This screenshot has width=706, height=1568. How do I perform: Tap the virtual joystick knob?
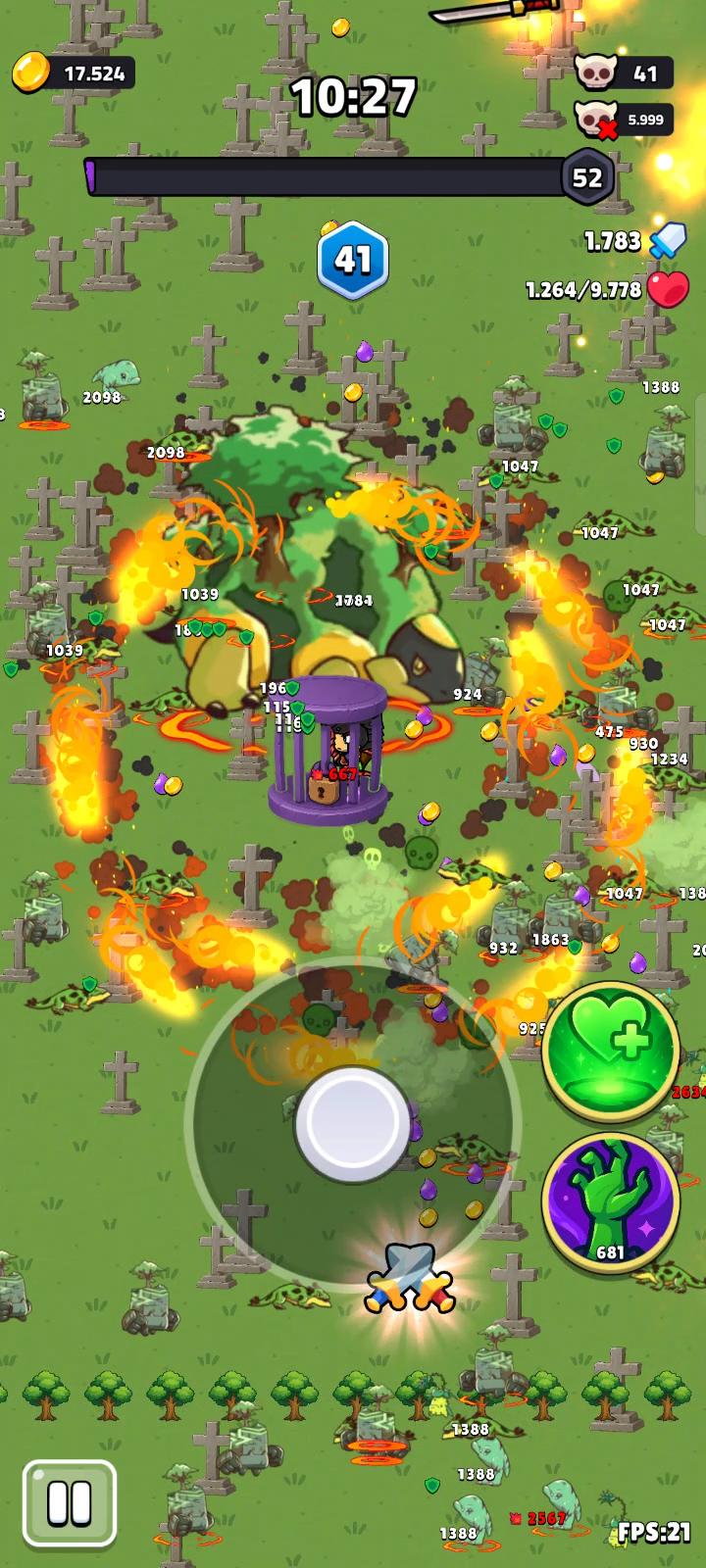pyautogui.click(x=352, y=1123)
